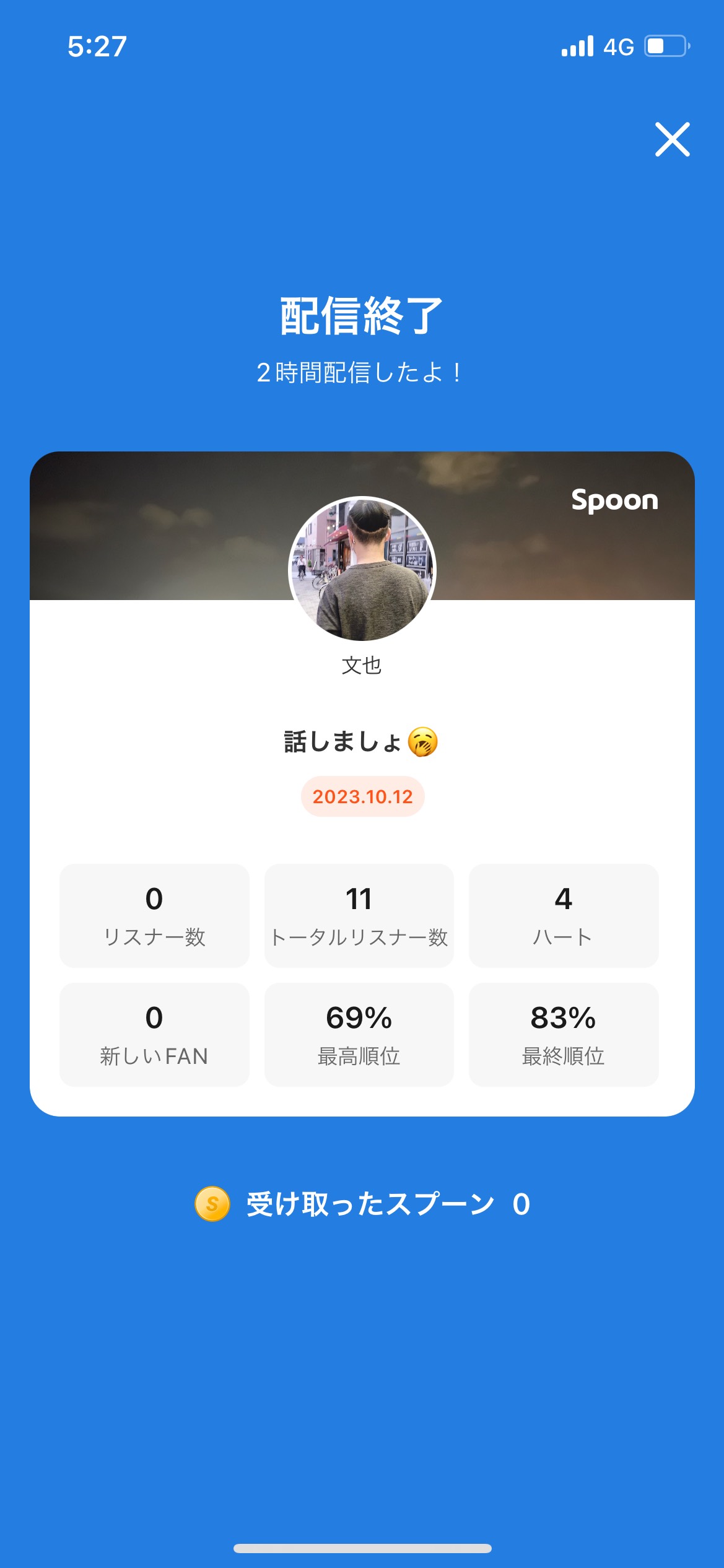Close the broadcast ended summary screen
This screenshot has width=724, height=1568.
point(672,139)
